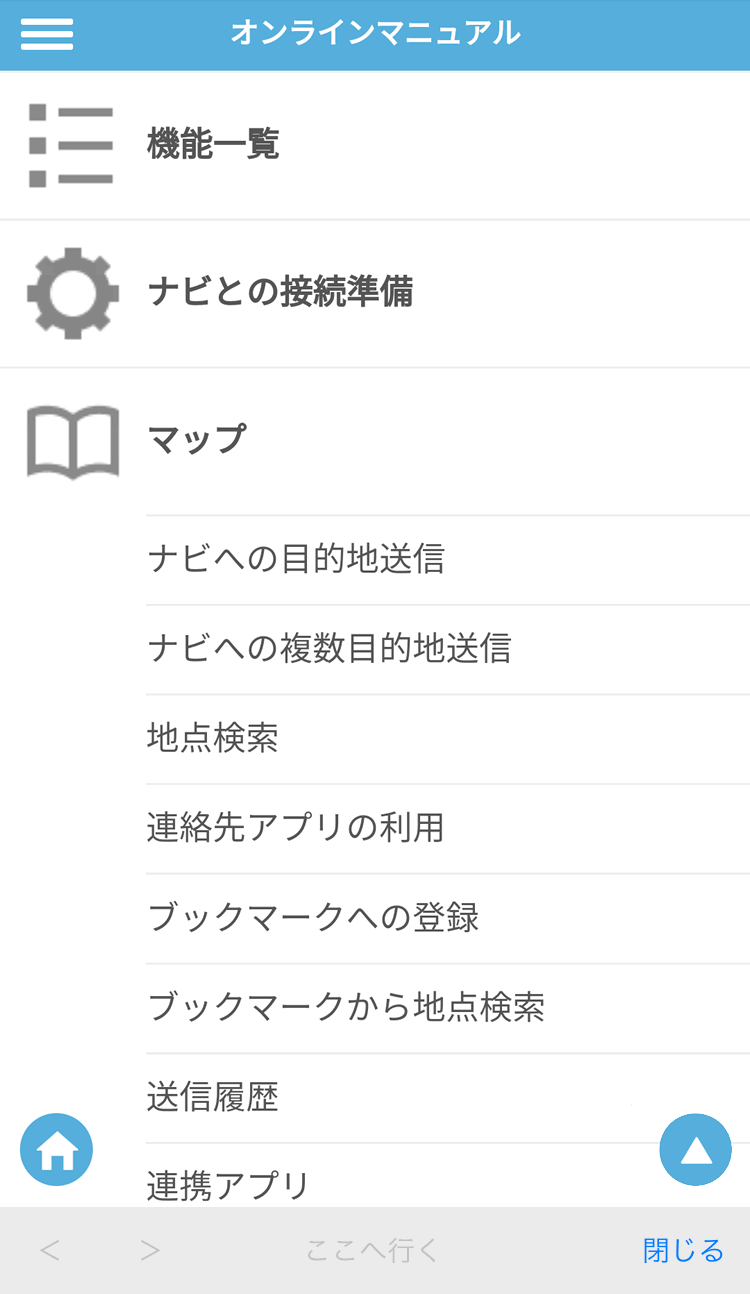Tap the round home button
The width and height of the screenshot is (750, 1294).
56,1150
